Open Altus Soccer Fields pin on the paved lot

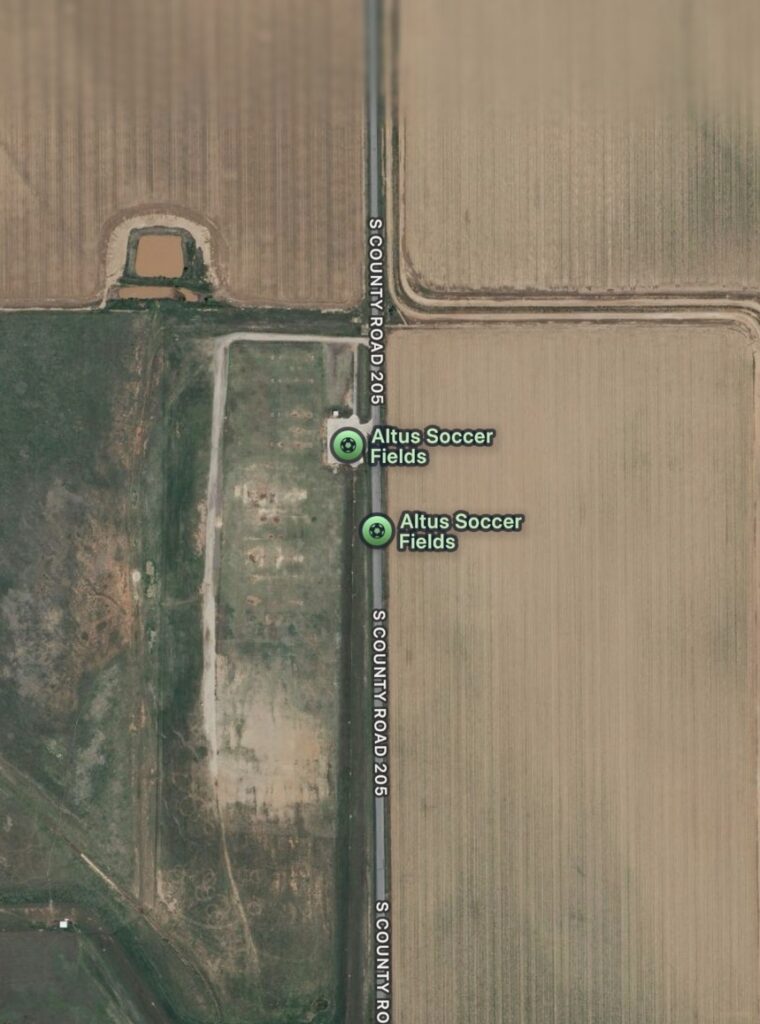pos(347,444)
